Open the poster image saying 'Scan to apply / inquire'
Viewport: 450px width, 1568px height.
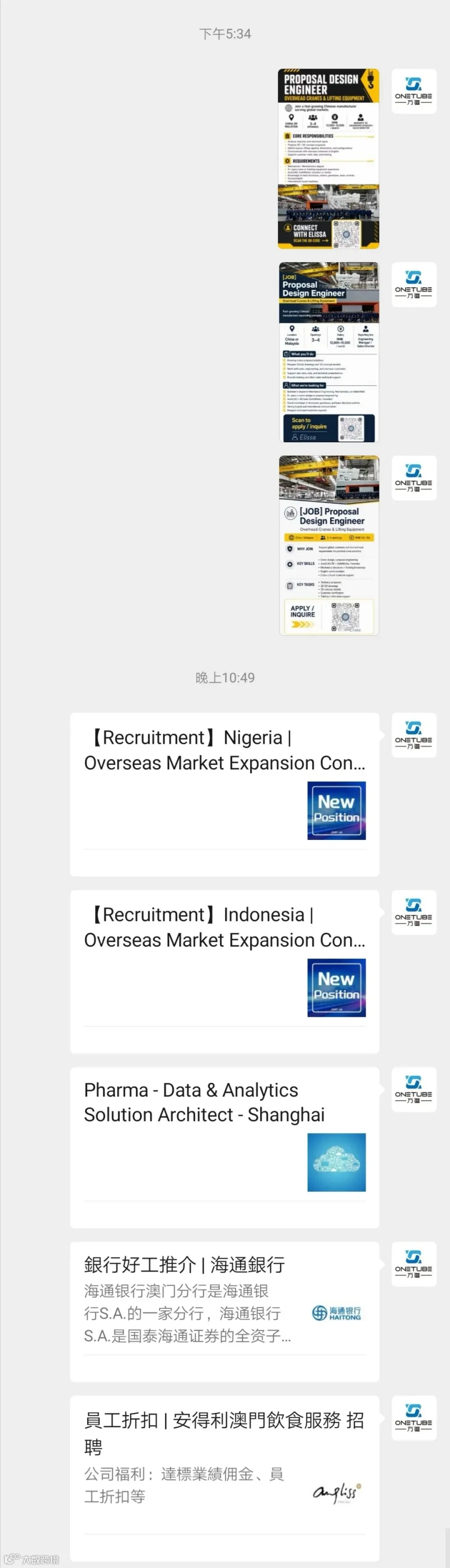(x=328, y=352)
